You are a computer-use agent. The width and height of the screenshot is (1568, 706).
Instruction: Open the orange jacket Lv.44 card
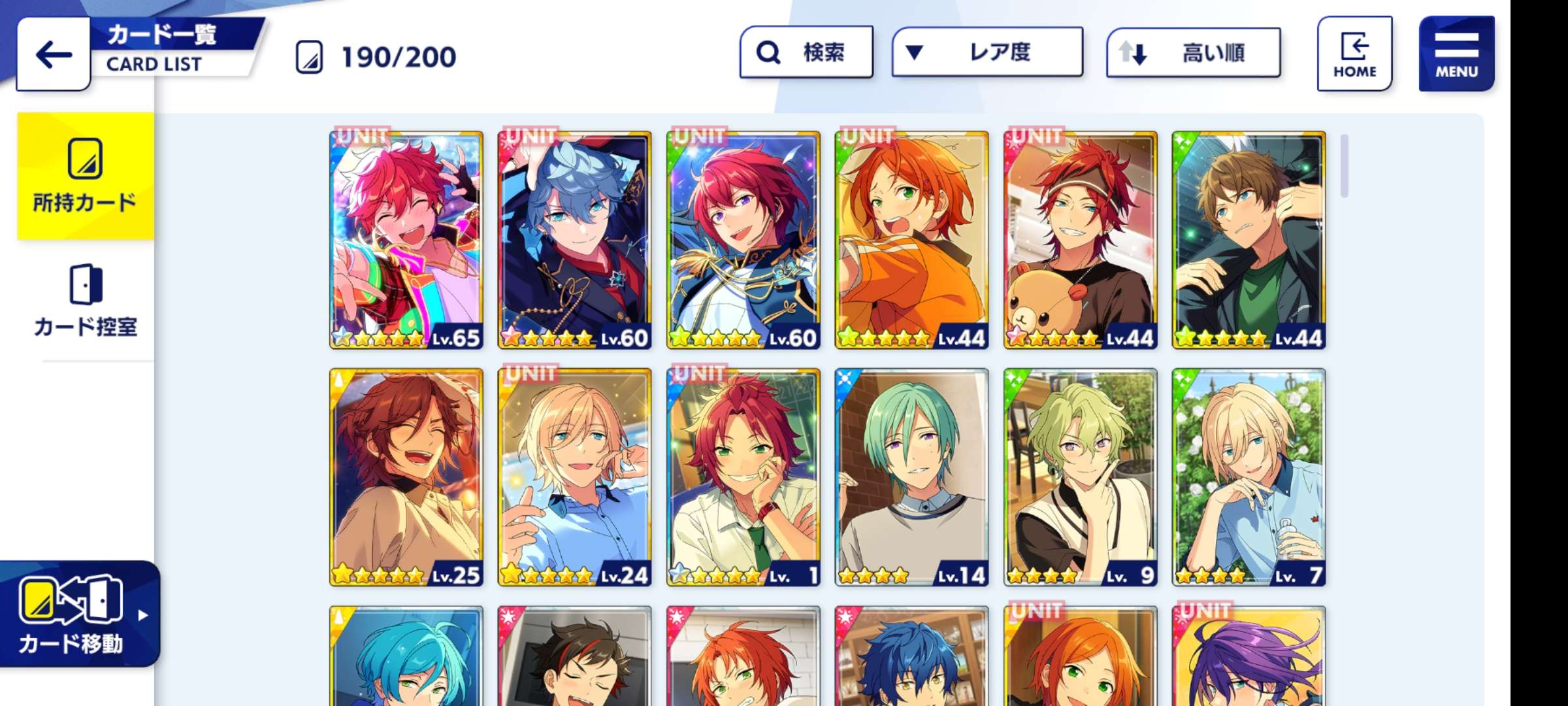912,240
